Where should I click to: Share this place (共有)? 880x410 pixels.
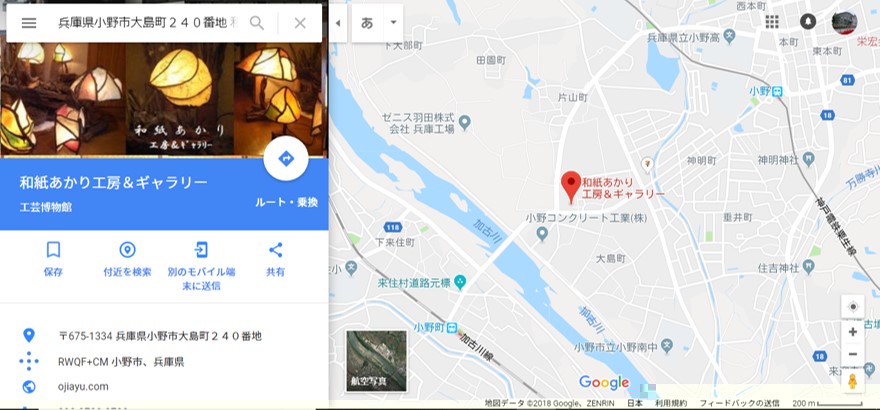275,258
